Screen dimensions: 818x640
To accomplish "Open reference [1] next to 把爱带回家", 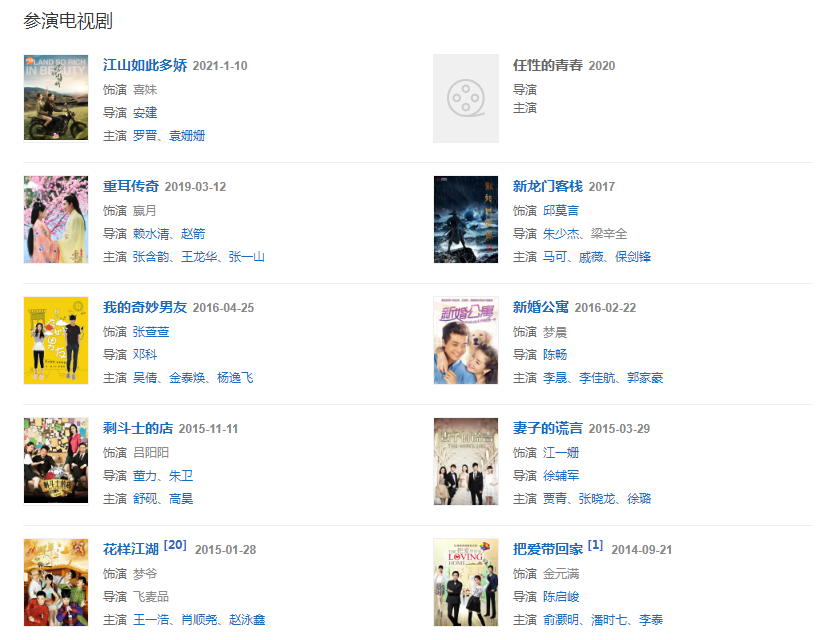I will tap(595, 545).
